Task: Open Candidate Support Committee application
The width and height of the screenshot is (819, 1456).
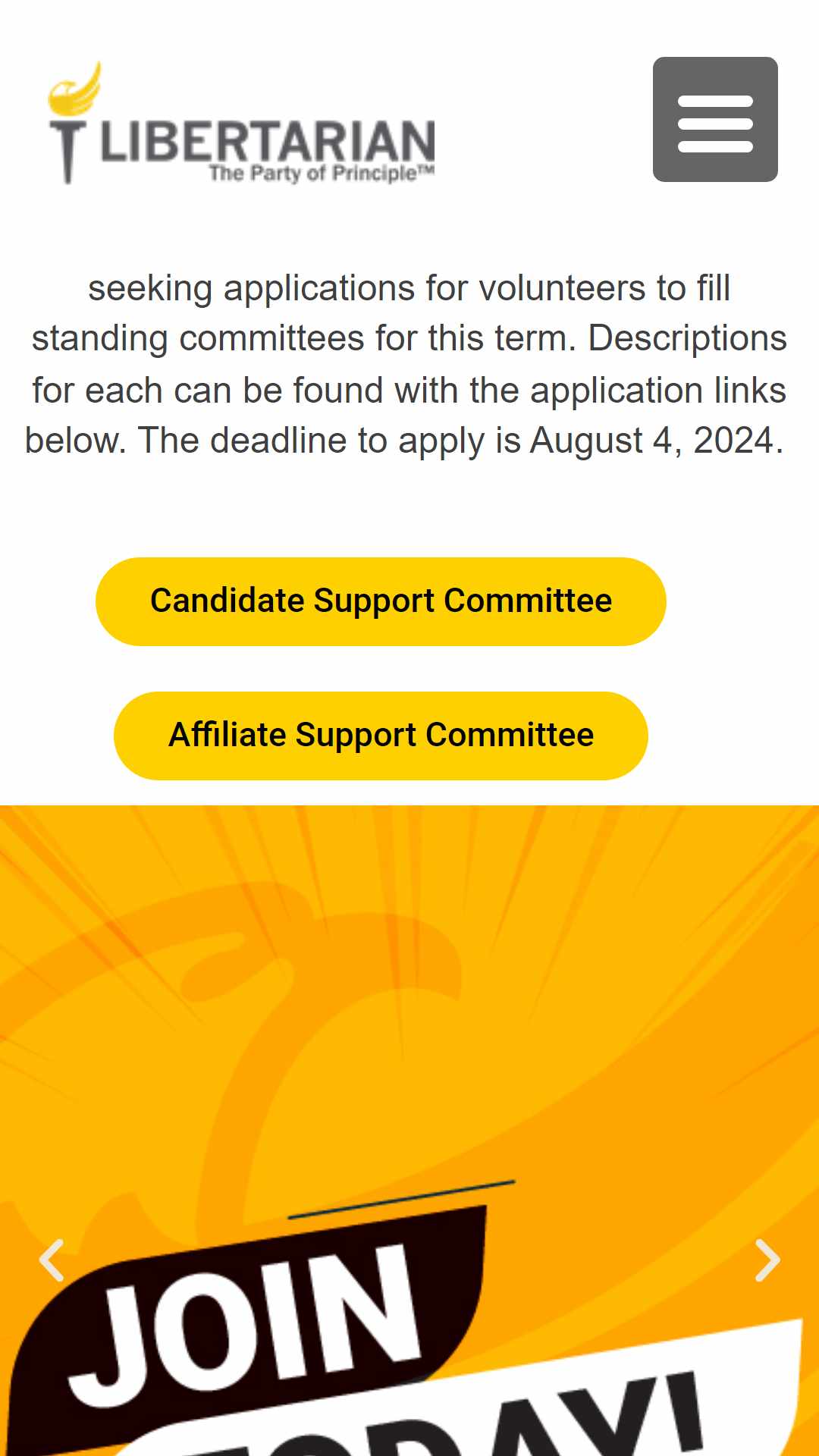Action: [x=381, y=601]
